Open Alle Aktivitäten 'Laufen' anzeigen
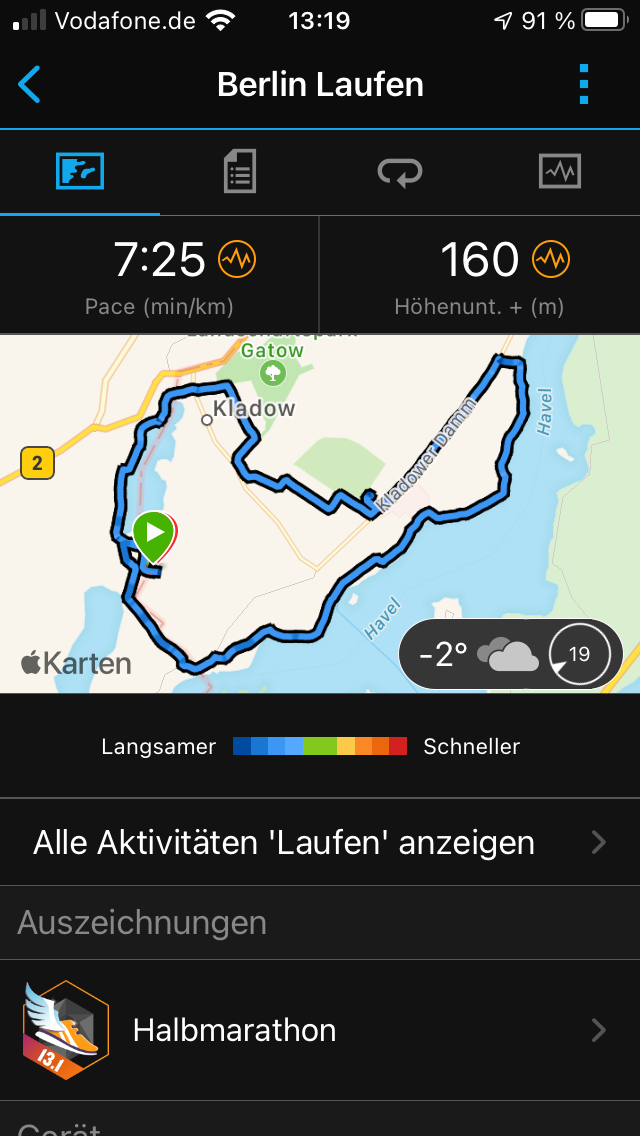The width and height of the screenshot is (640, 1136). point(320,842)
